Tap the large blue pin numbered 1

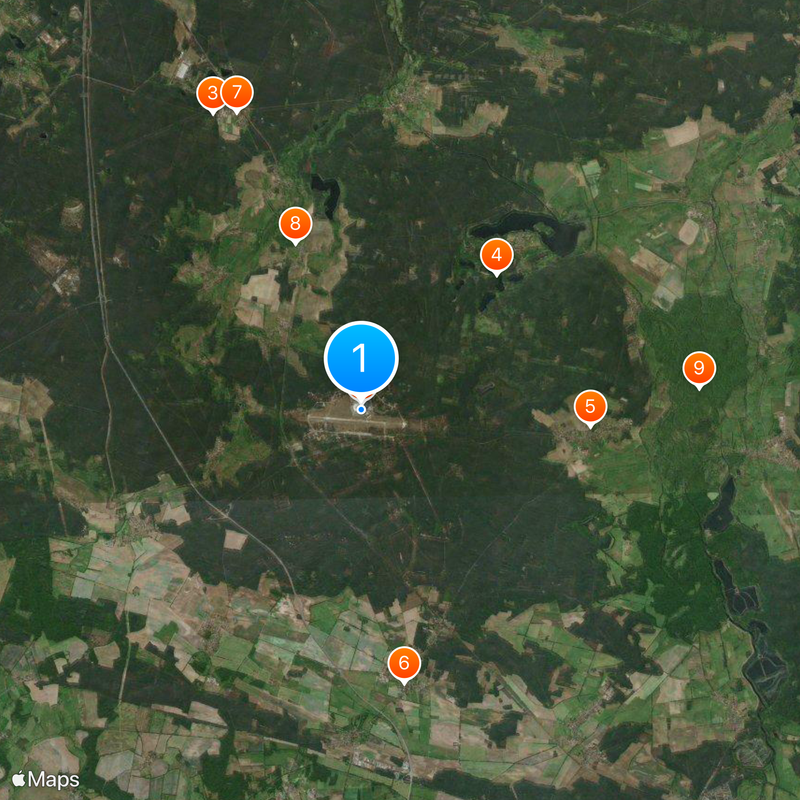[361, 358]
